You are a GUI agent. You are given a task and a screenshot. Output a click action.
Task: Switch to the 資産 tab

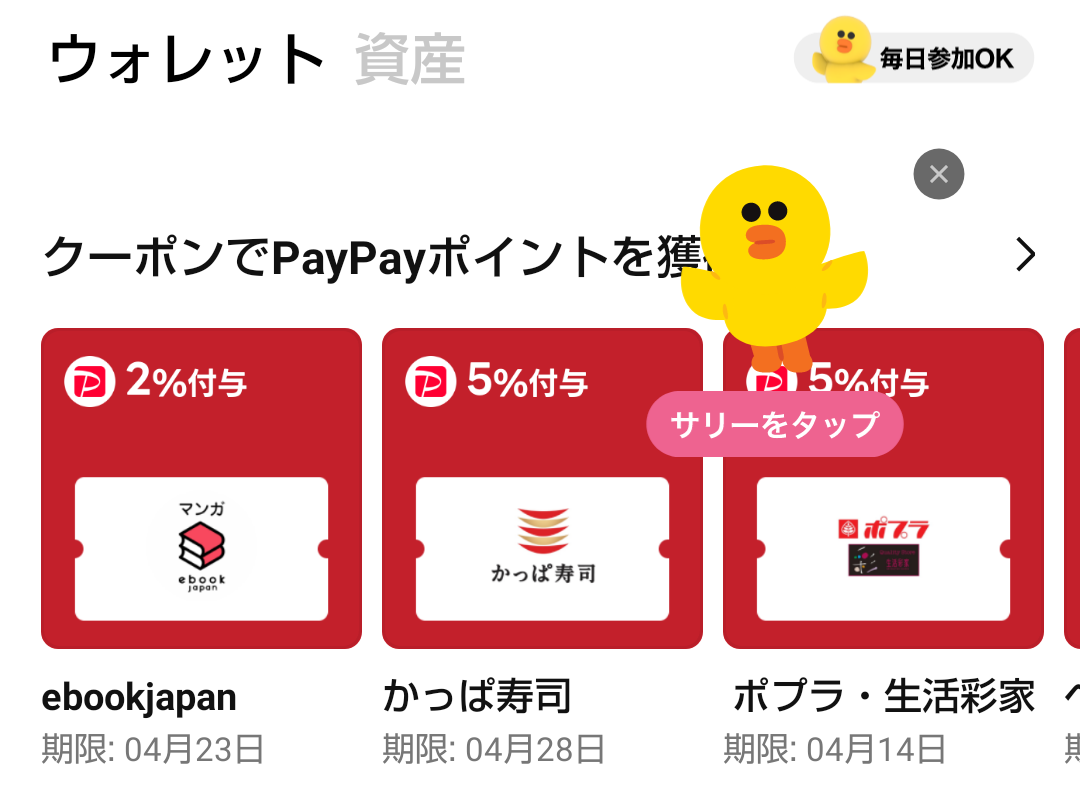410,60
